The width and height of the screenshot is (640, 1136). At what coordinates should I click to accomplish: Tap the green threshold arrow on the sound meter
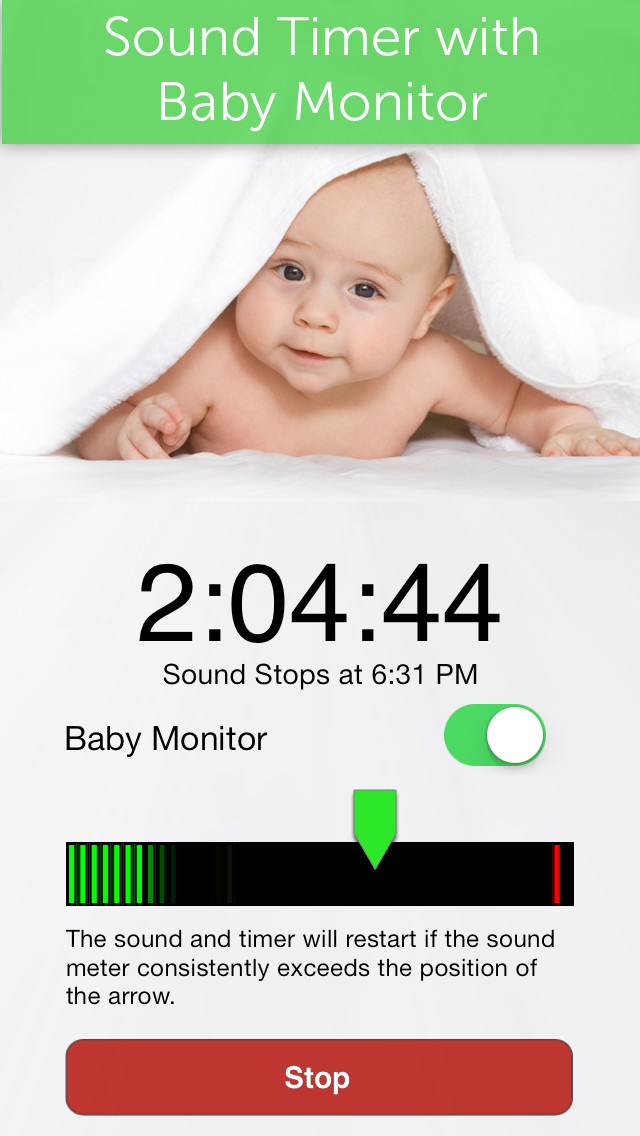point(375,828)
